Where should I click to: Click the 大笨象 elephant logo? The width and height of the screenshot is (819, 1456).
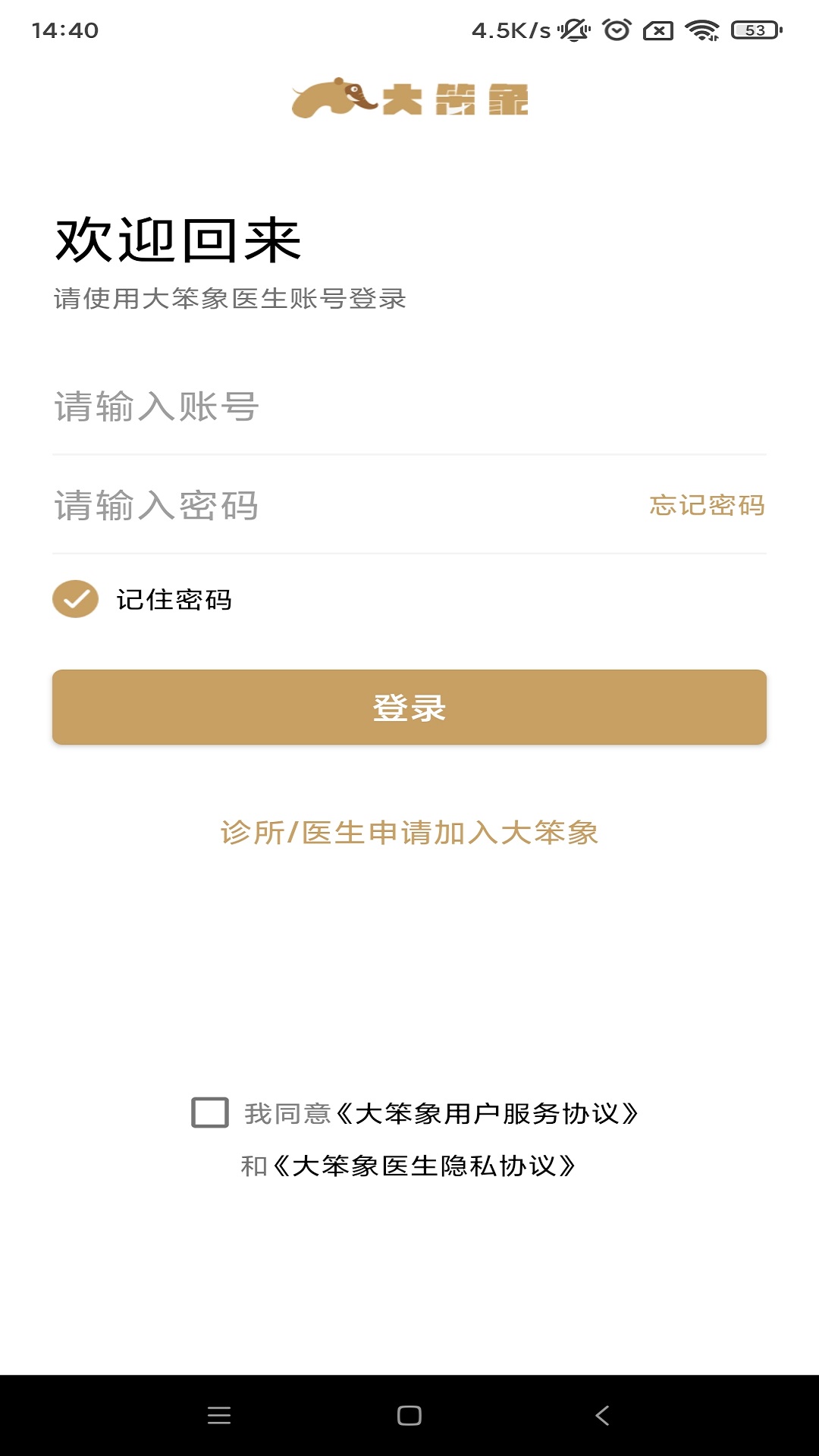(409, 99)
